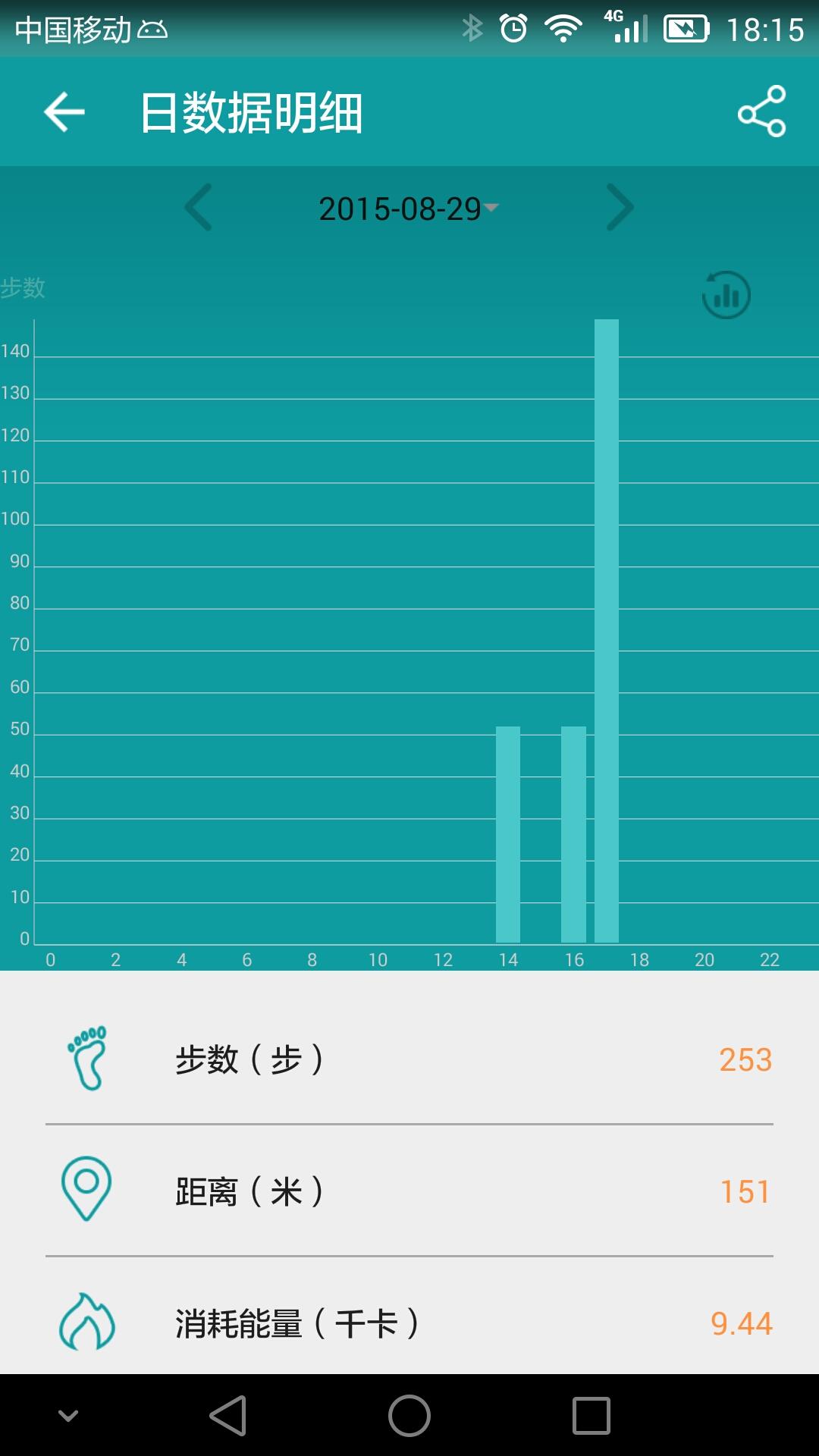Go to the next day's data
The height and width of the screenshot is (1456, 819).
point(620,207)
